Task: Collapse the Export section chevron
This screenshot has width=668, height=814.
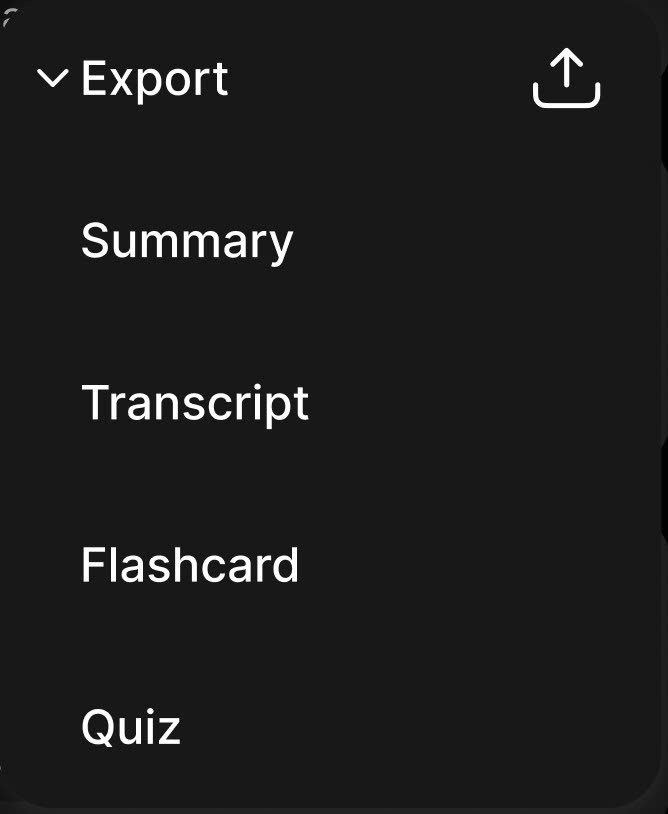Action: (52, 78)
